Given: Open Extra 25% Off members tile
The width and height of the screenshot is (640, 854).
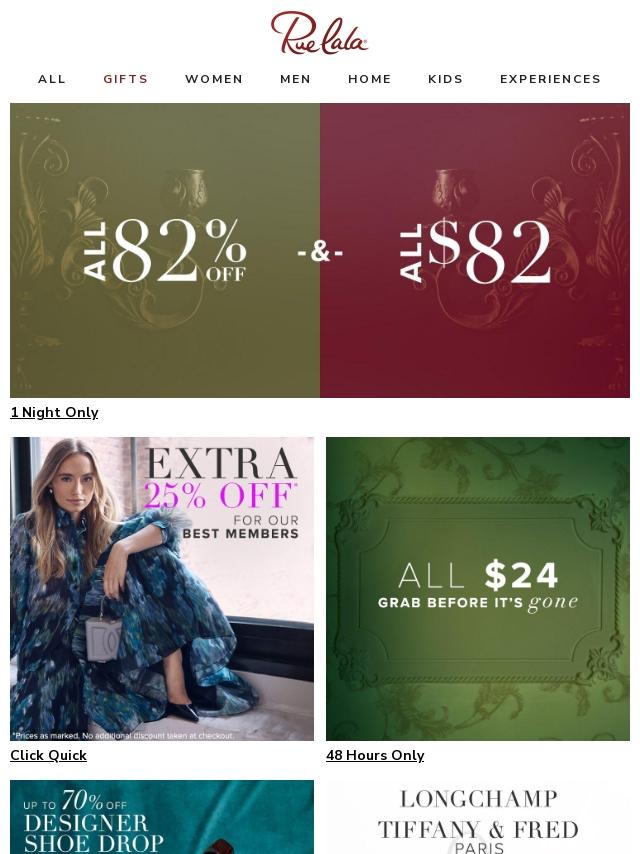Looking at the screenshot, I should coord(162,589).
